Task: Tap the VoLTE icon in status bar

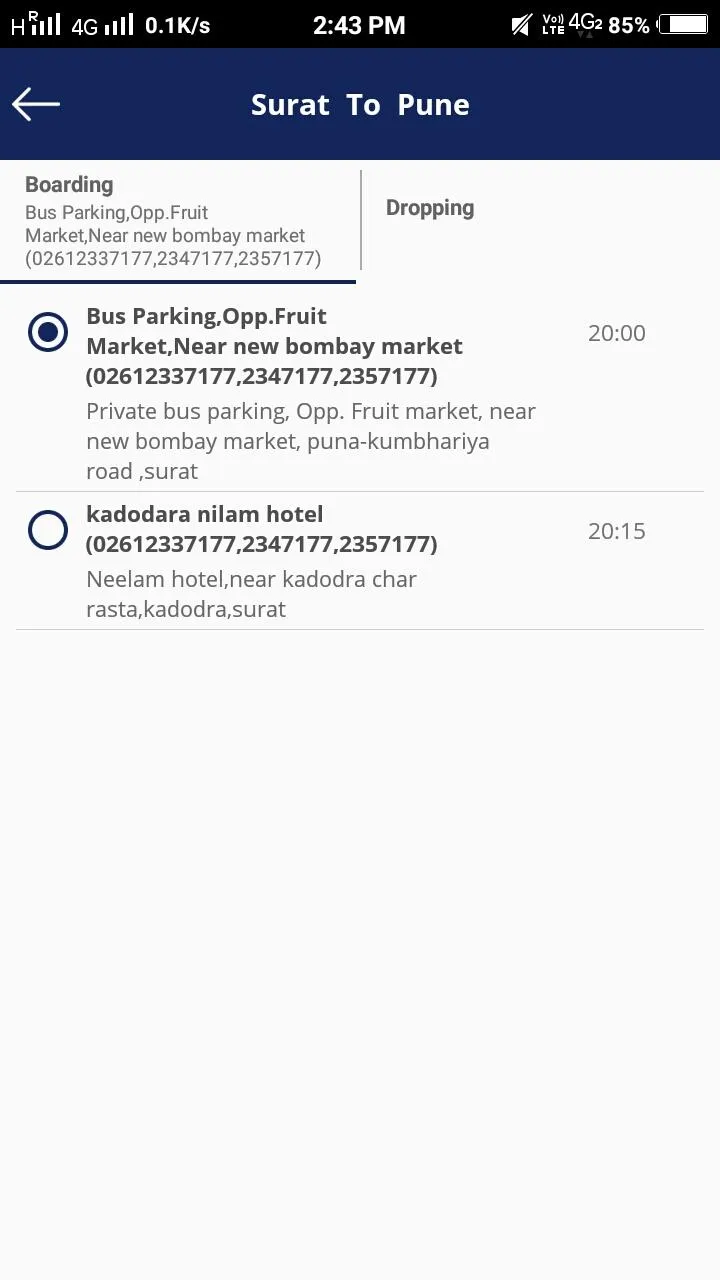Action: coord(554,24)
